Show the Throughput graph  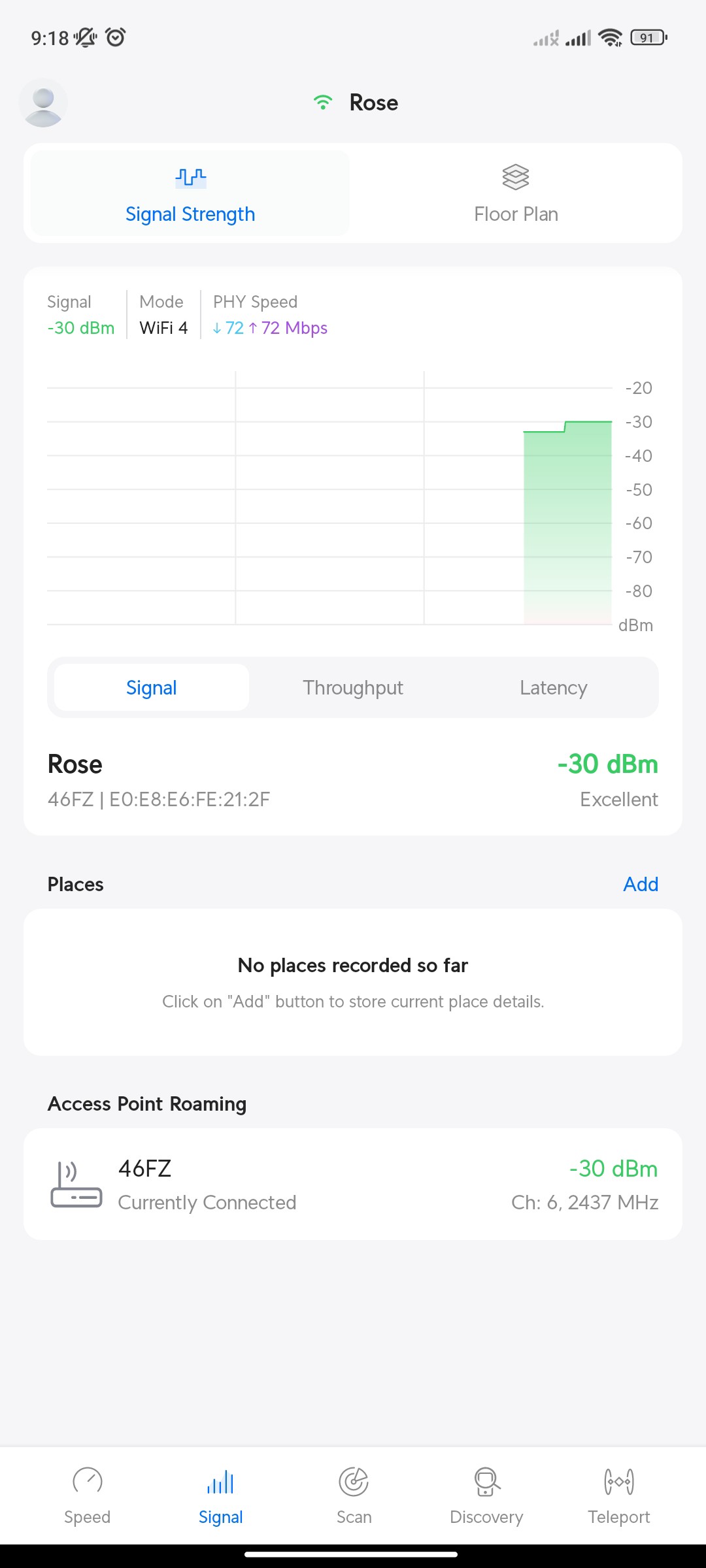(x=353, y=687)
